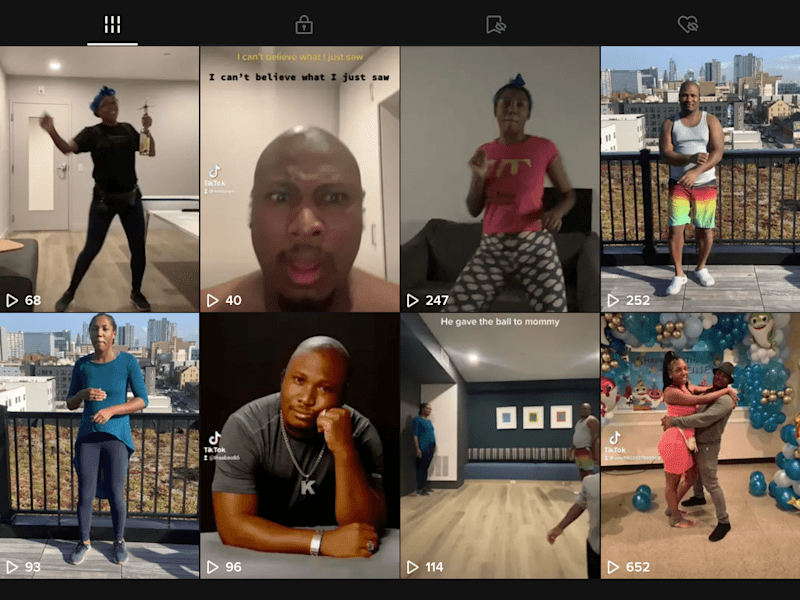This screenshot has width=800, height=600.
Task: Switch to the videos grid tab
Action: pyautogui.click(x=112, y=24)
